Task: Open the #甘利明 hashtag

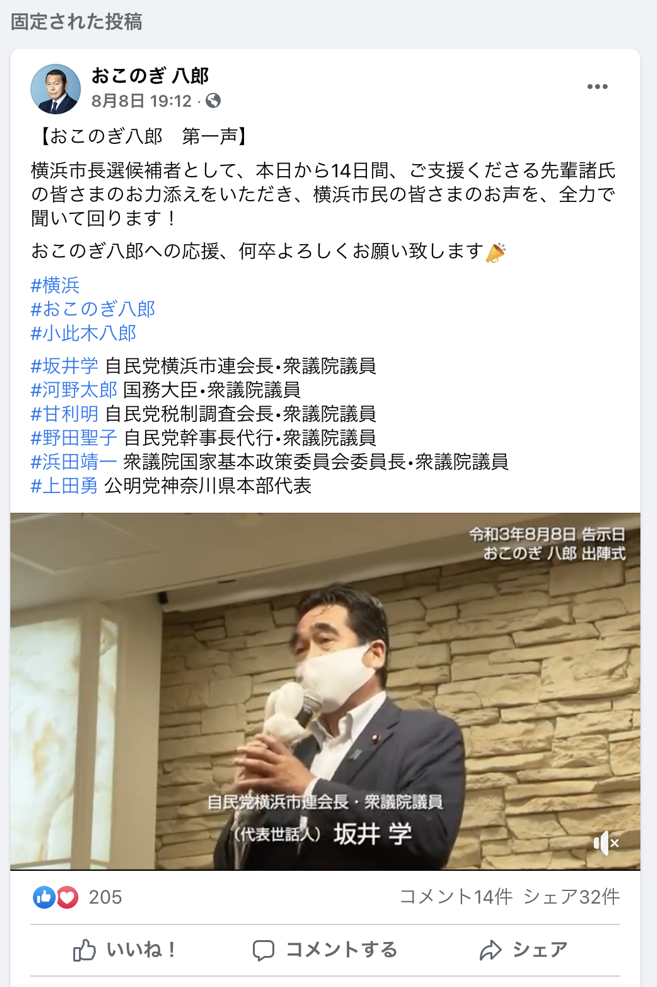Action: pyautogui.click(x=64, y=414)
